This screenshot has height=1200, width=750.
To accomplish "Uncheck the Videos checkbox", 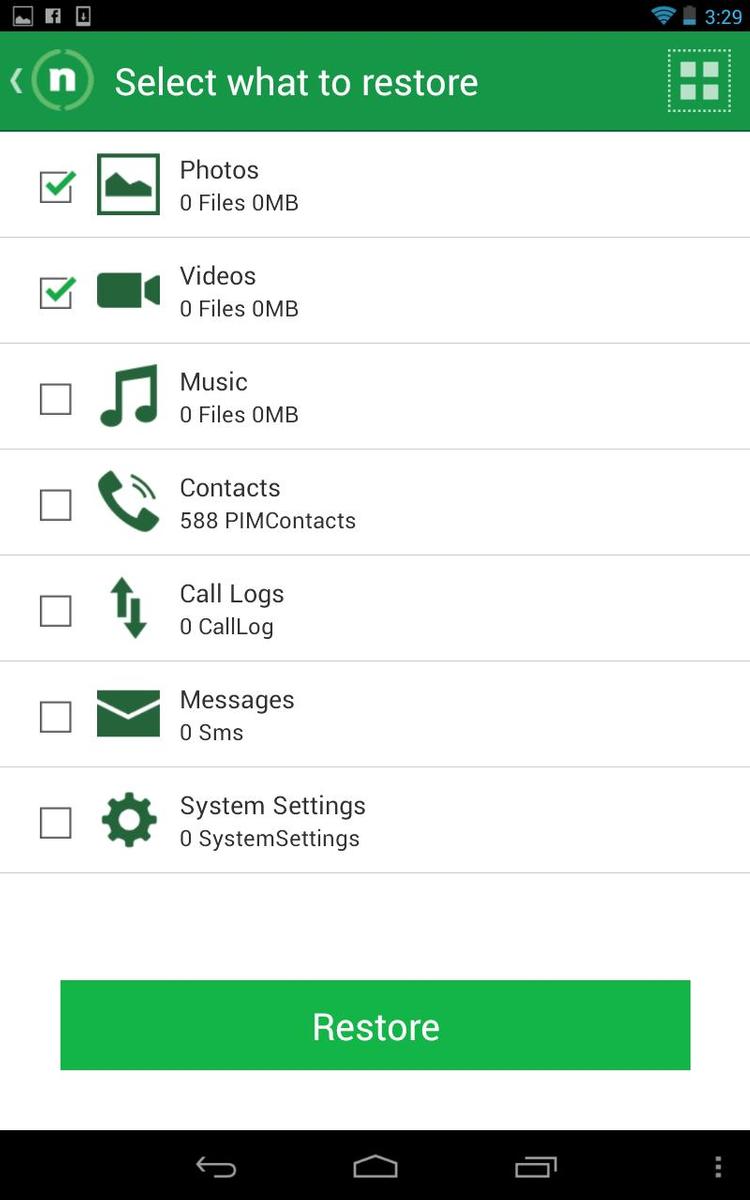I will coord(56,292).
